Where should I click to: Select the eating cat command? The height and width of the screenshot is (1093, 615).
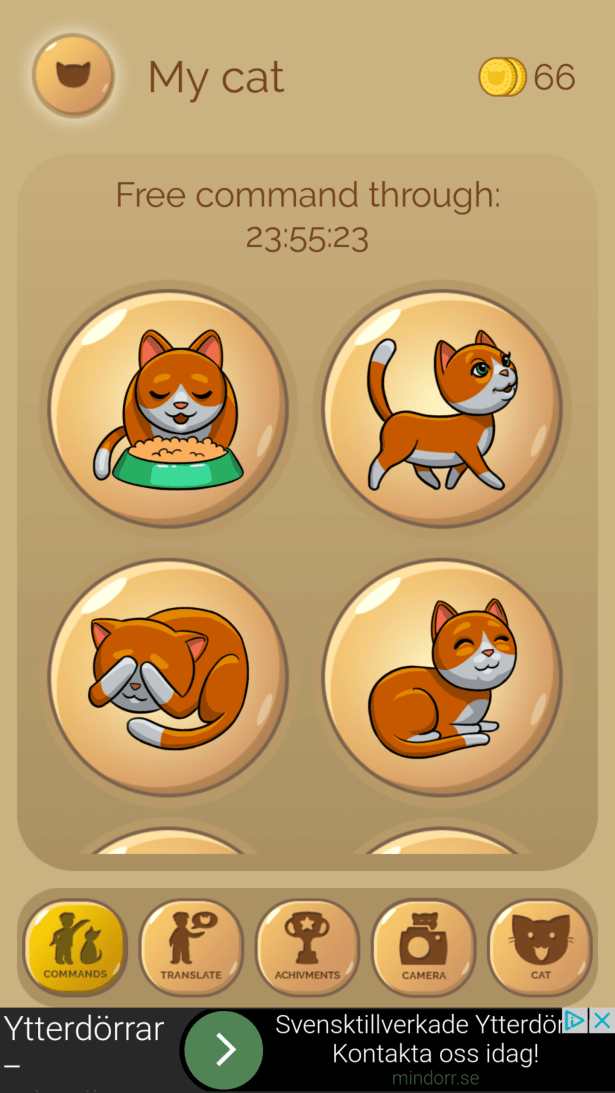[x=168, y=408]
